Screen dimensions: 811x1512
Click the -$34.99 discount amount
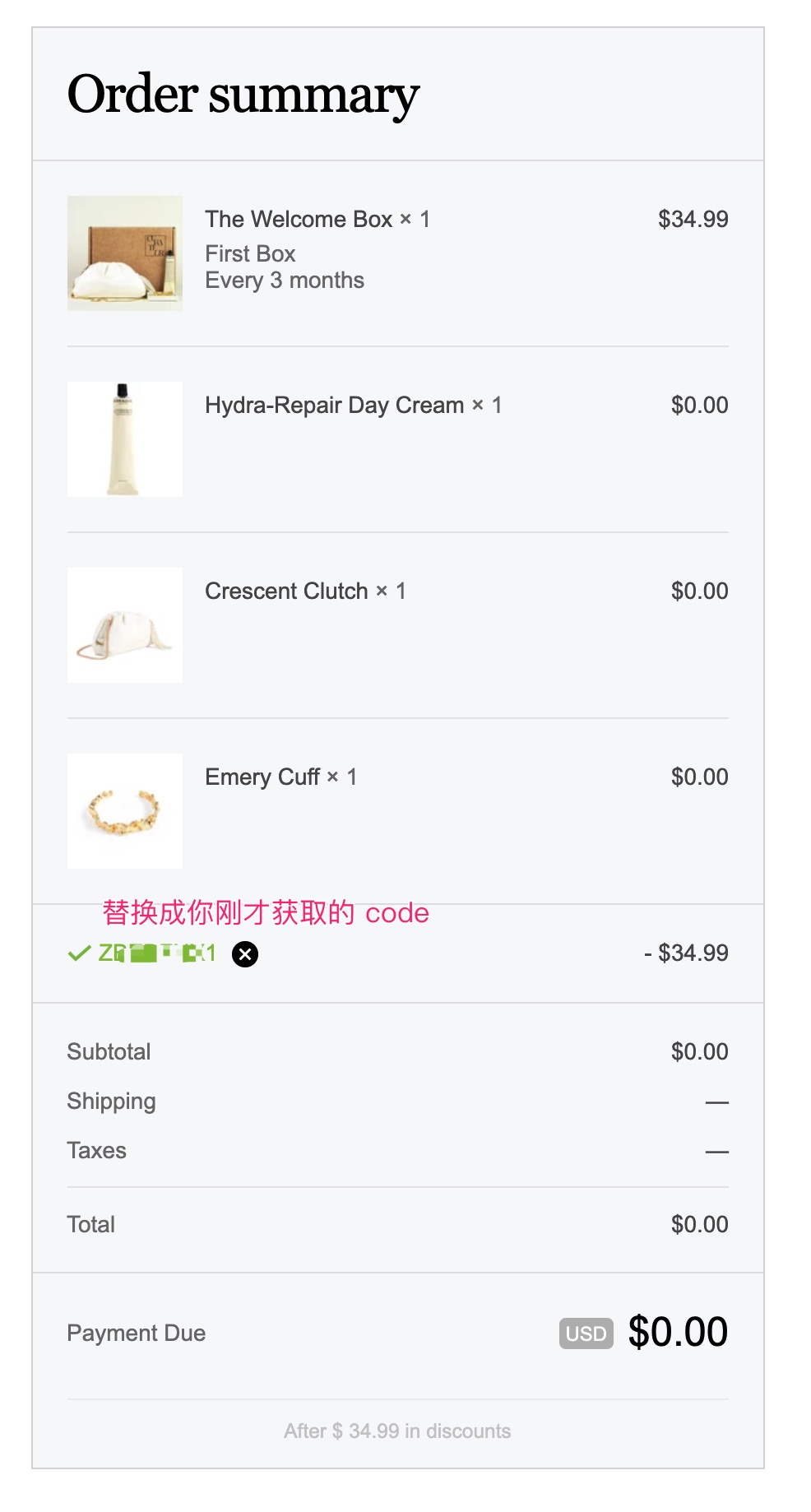point(690,953)
